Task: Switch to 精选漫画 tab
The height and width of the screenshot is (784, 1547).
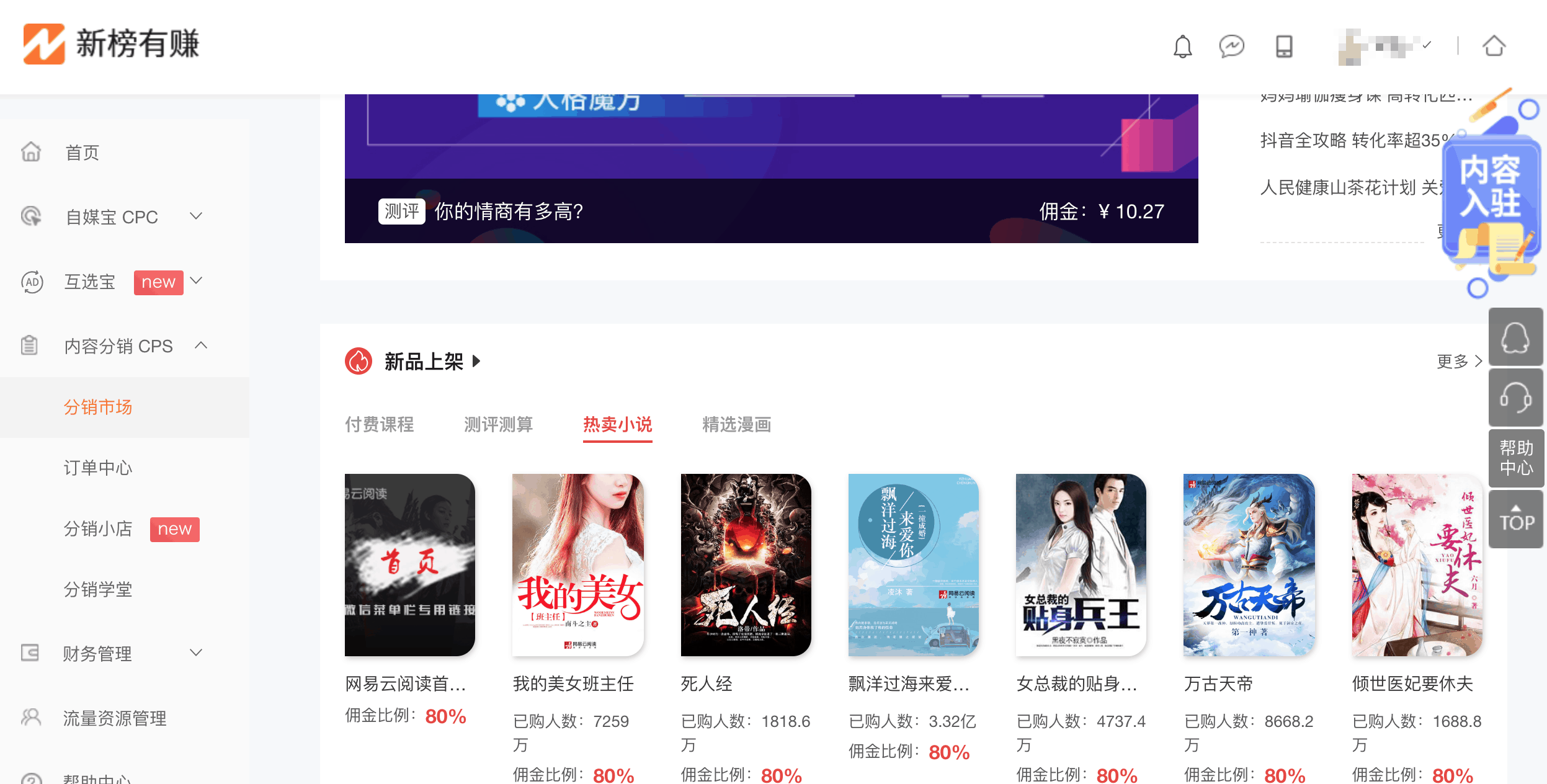Action: 736,424
